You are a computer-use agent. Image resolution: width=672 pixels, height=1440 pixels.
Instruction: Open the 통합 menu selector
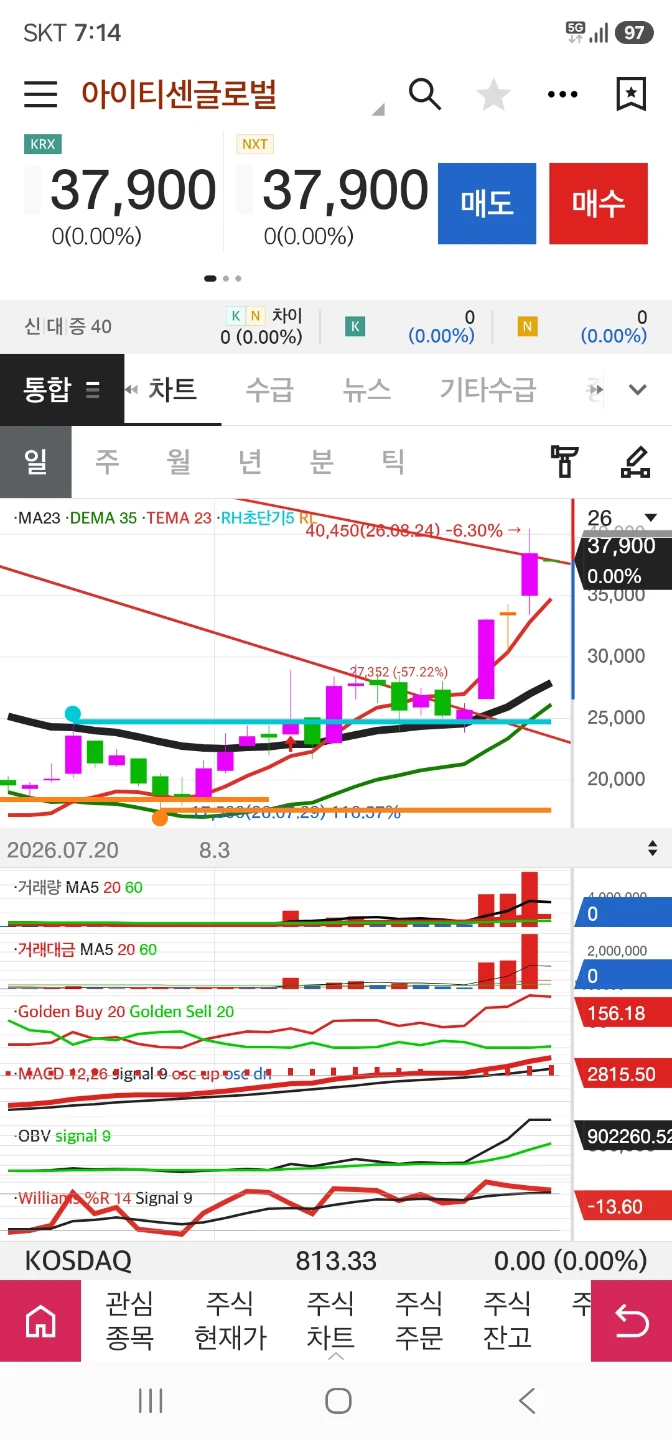(62, 389)
